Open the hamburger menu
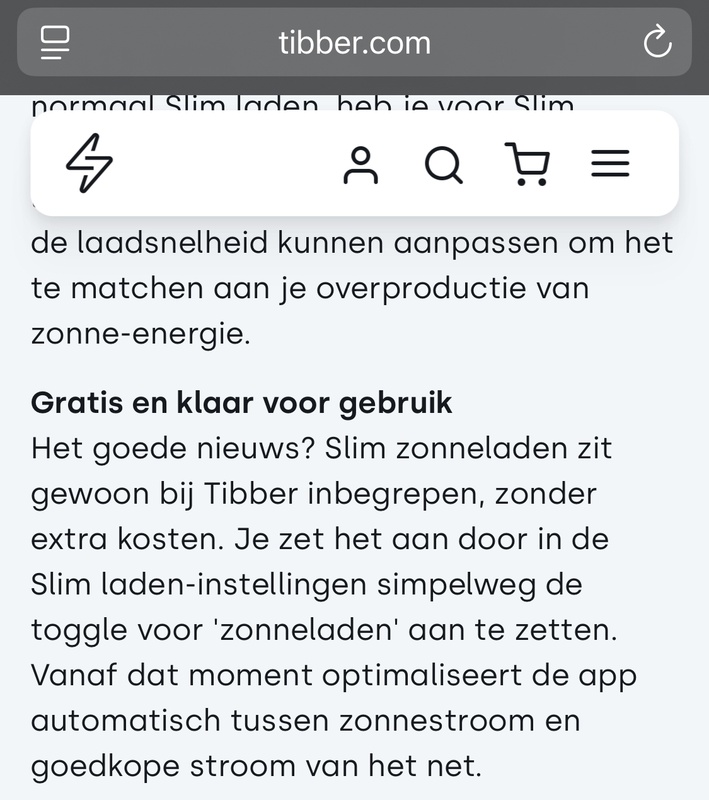Screen dimensions: 709x800 [610, 164]
